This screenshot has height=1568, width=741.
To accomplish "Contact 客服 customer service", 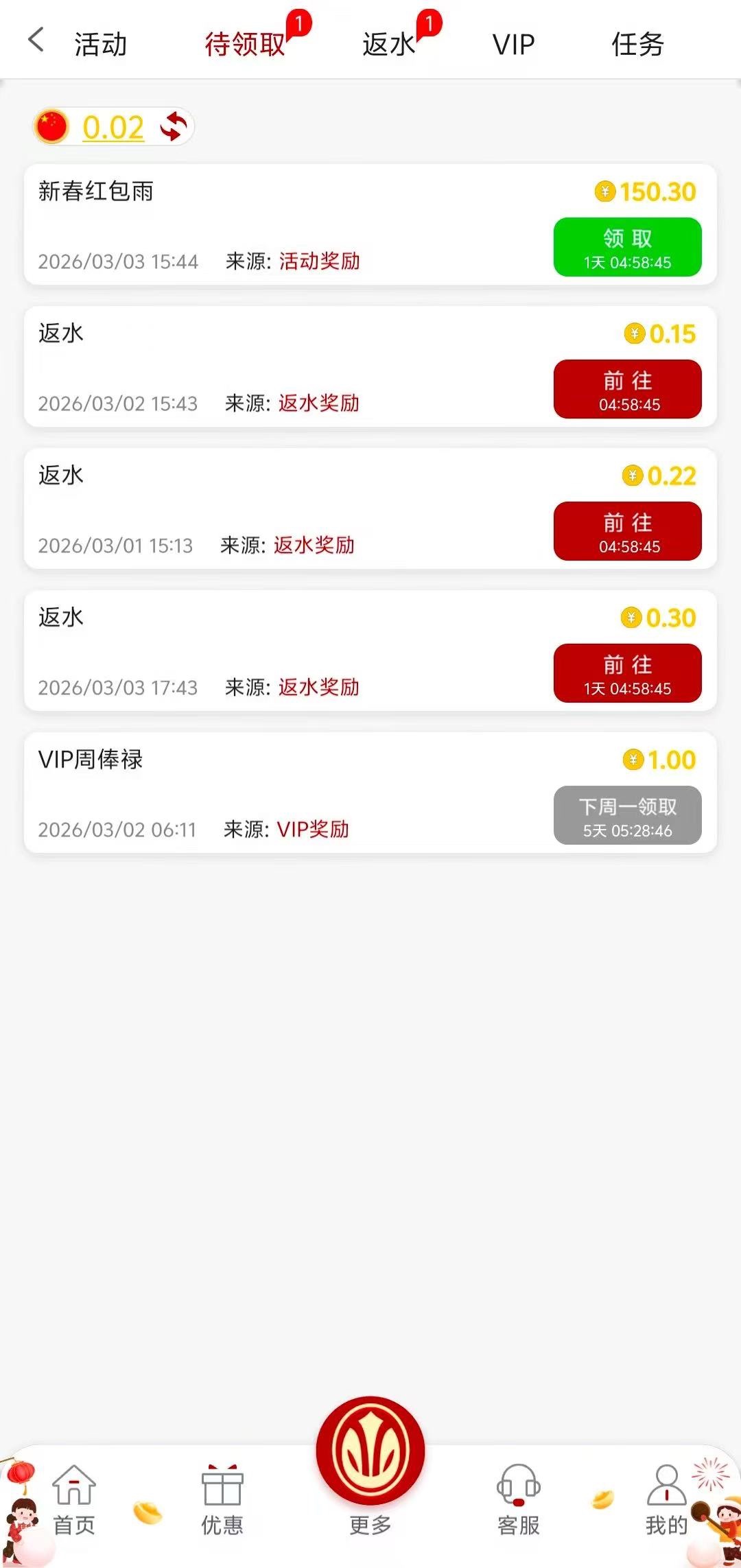I will [519, 1499].
